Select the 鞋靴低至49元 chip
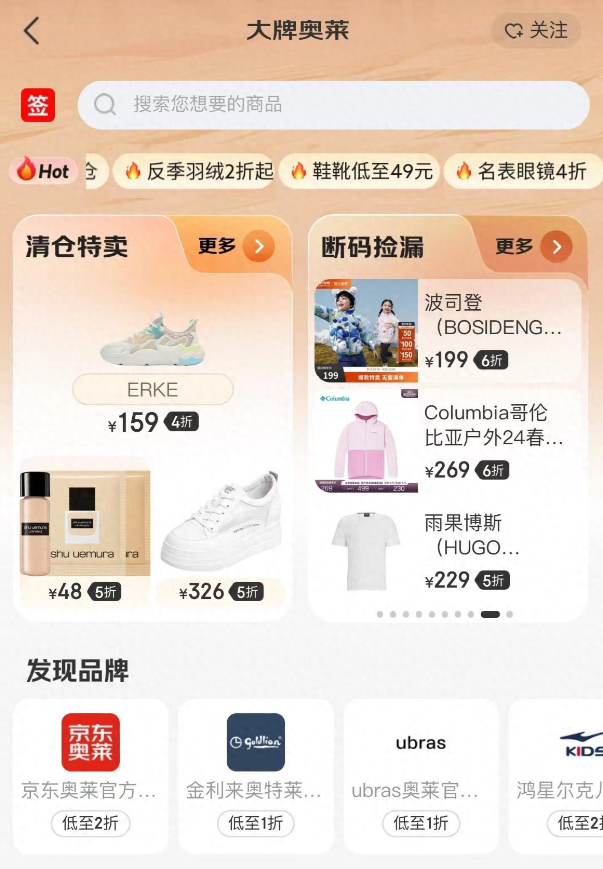Screen dimensions: 603x869 click(x=360, y=171)
